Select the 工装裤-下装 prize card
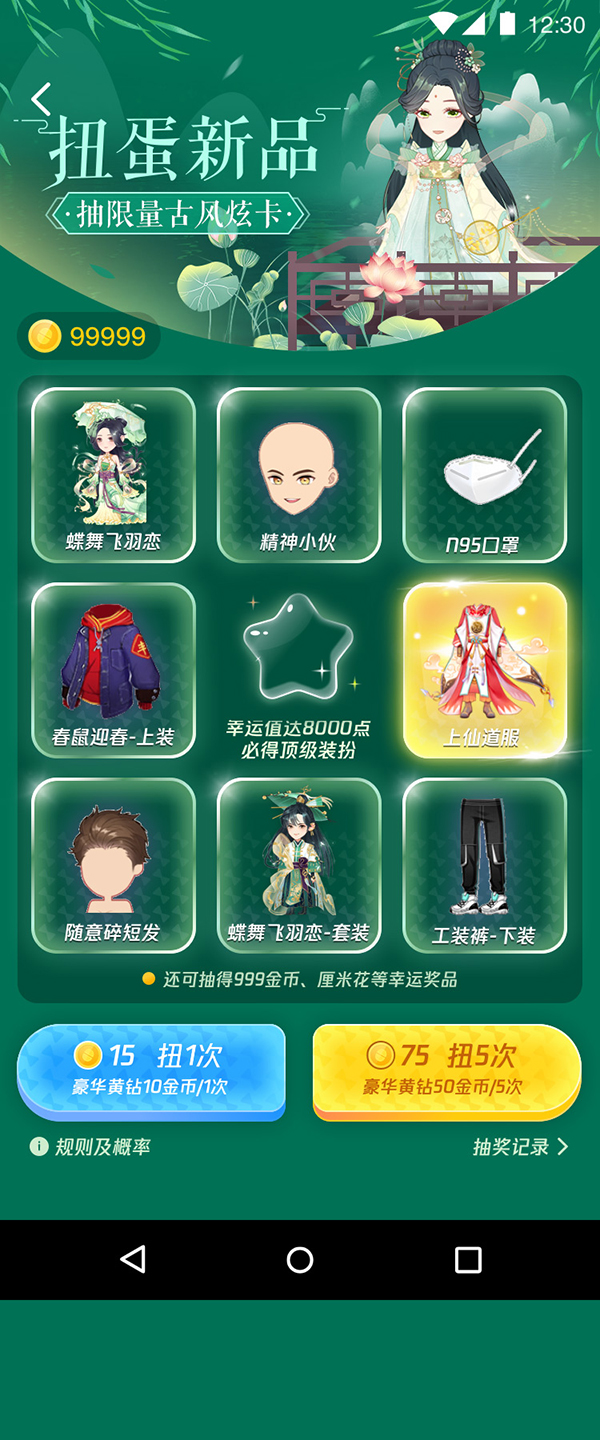Image resolution: width=600 pixels, height=1440 pixels. pyautogui.click(x=485, y=865)
